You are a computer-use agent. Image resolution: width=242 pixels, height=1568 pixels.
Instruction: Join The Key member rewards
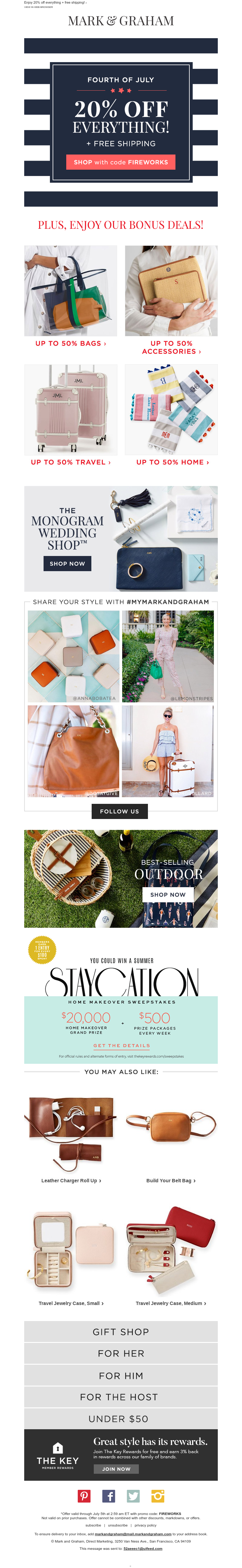tap(116, 1469)
